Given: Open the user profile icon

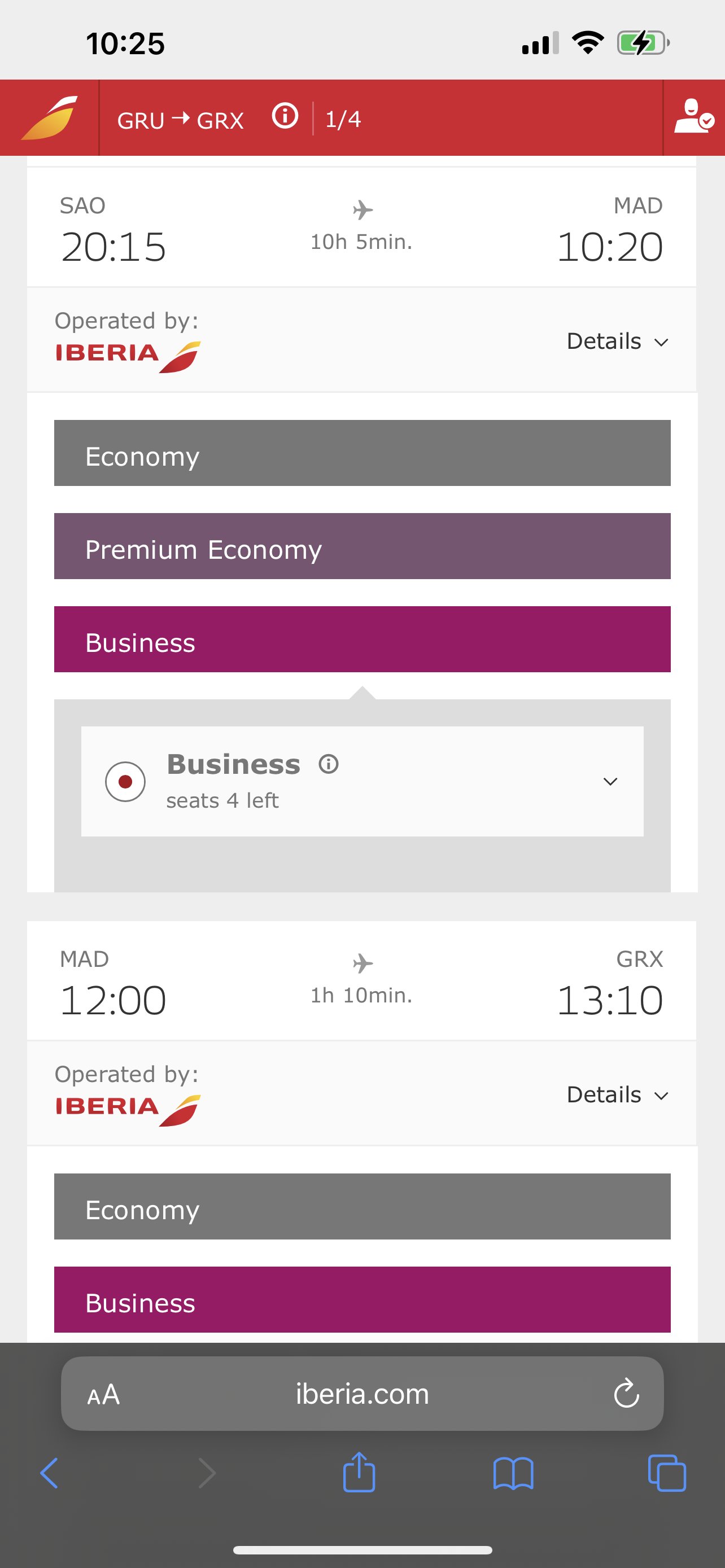Looking at the screenshot, I should pyautogui.click(x=693, y=116).
